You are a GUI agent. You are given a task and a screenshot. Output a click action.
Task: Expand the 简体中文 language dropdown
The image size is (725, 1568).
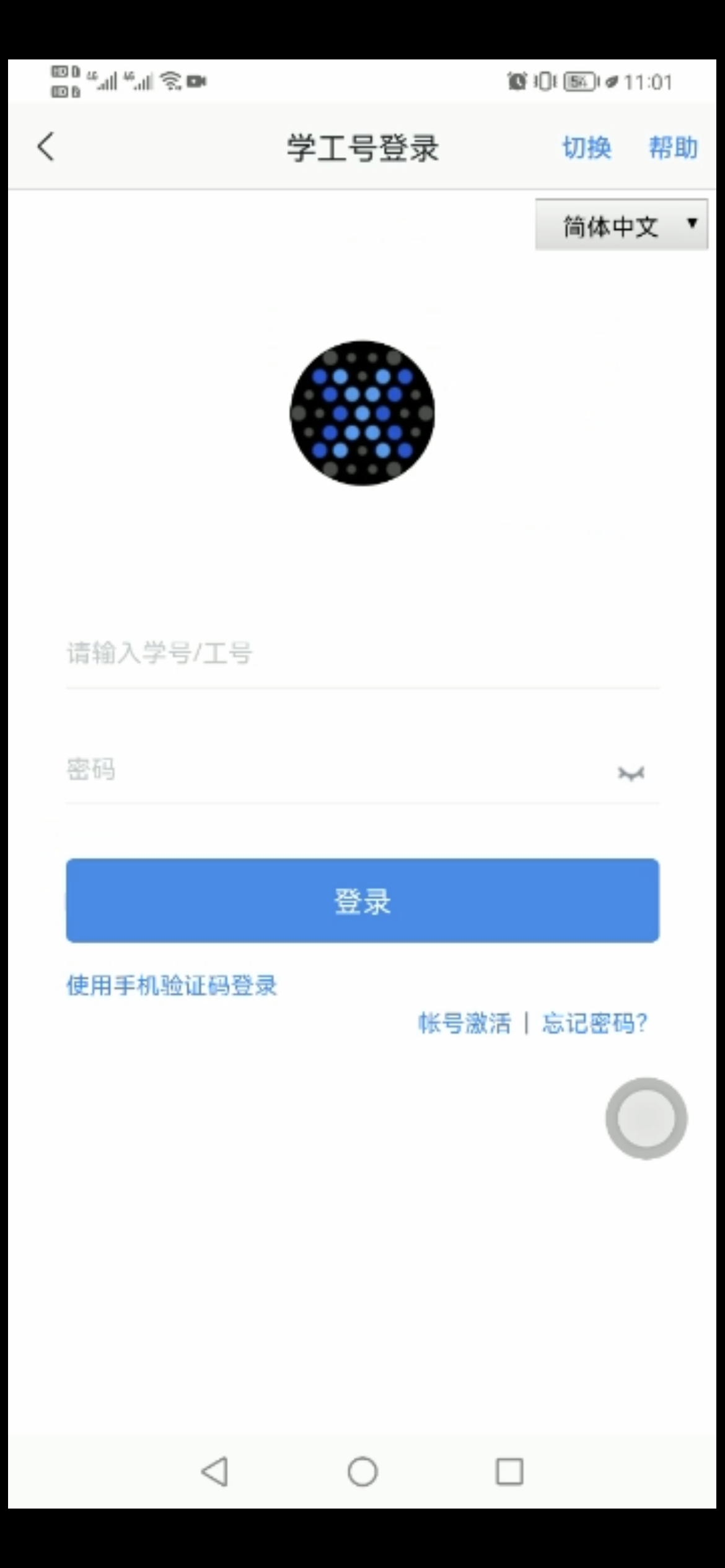point(621,225)
